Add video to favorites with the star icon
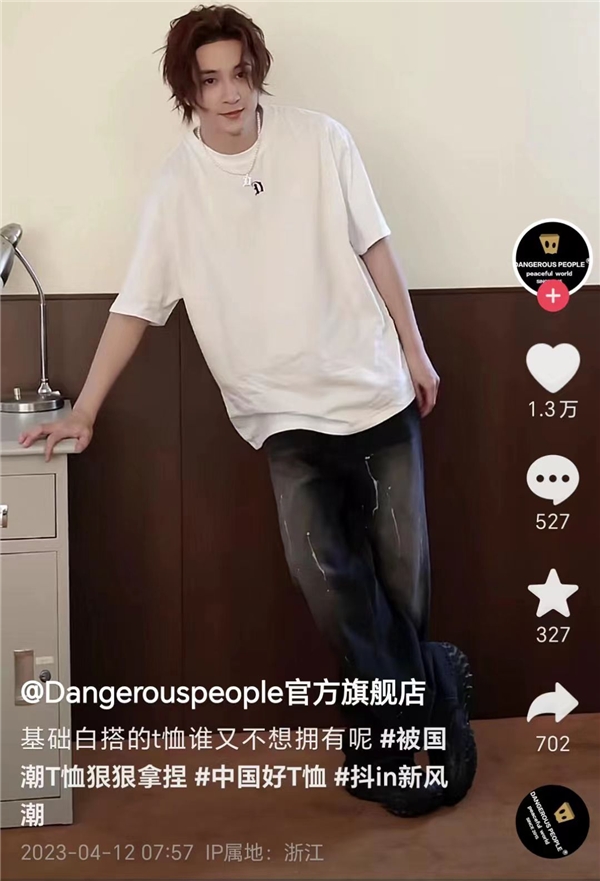This screenshot has height=881, width=600. pos(552,594)
